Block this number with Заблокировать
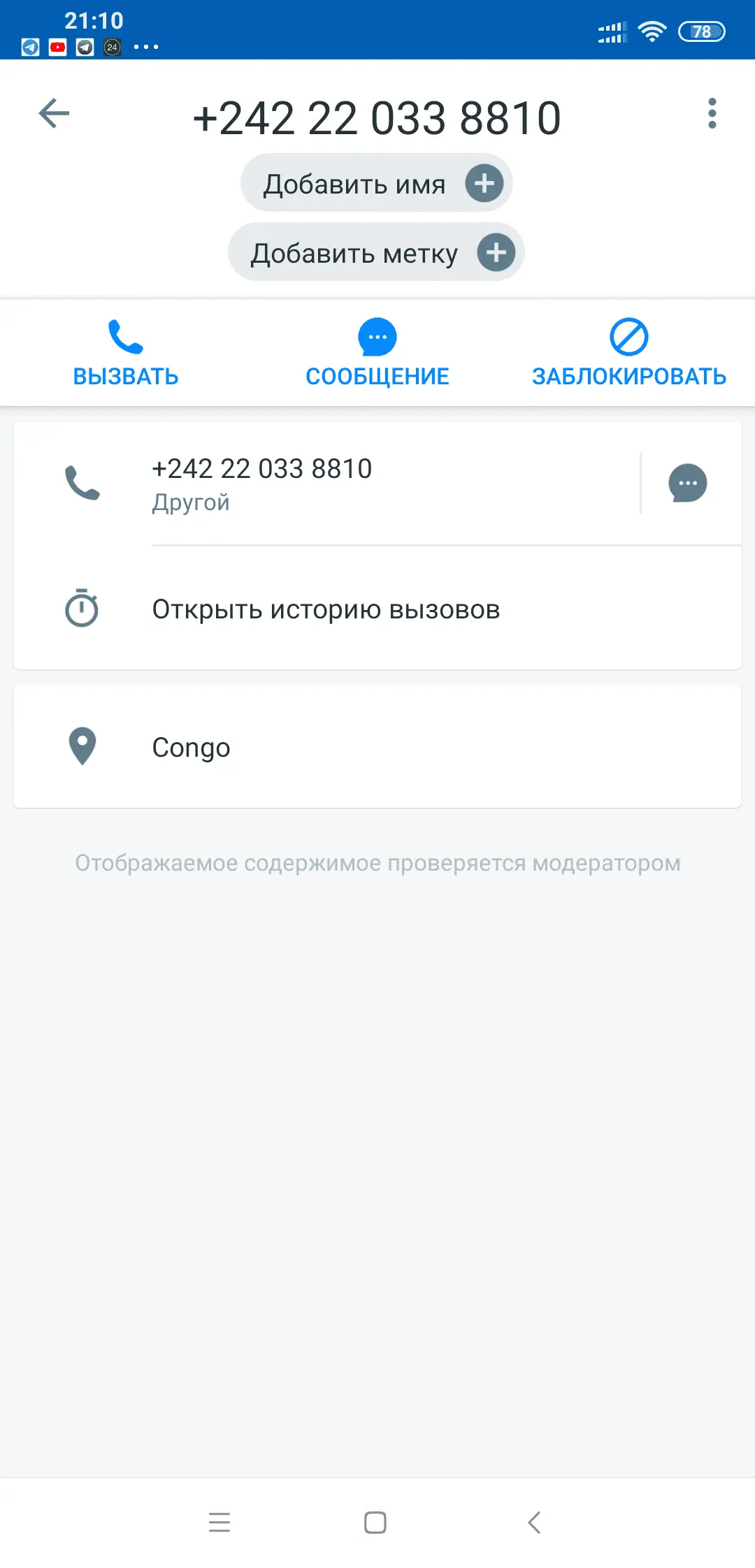 point(628,354)
